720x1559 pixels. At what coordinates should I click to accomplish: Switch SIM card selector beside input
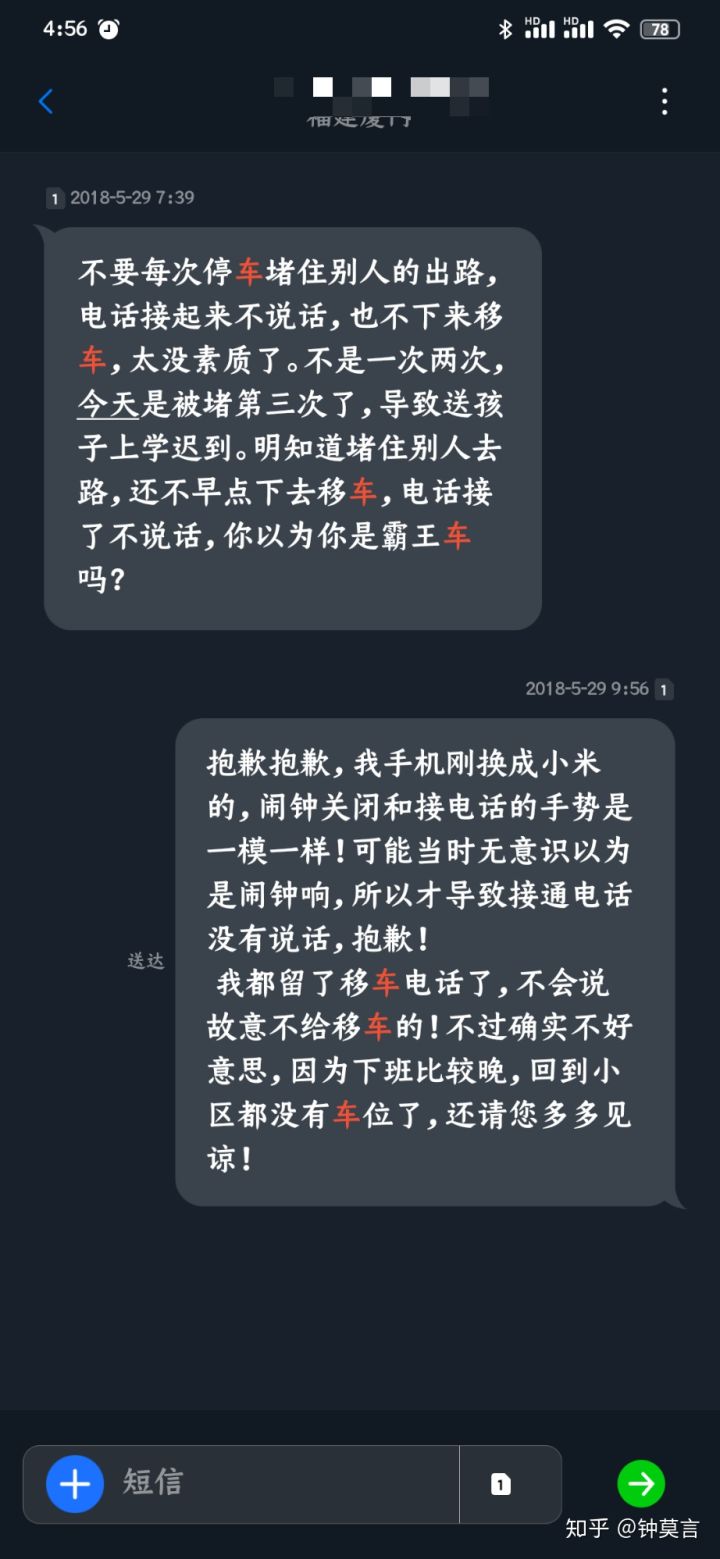click(x=501, y=1484)
